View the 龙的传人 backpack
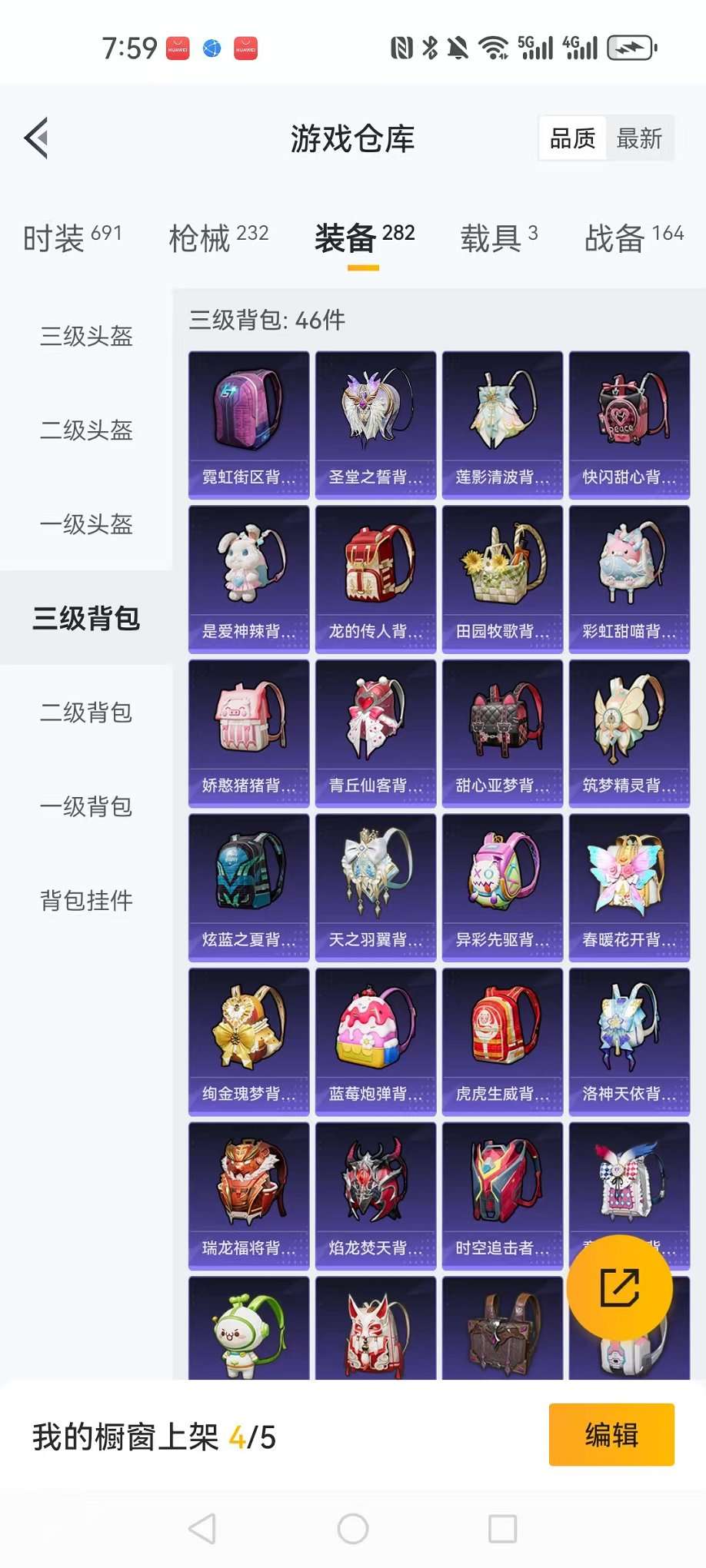 pos(375,579)
